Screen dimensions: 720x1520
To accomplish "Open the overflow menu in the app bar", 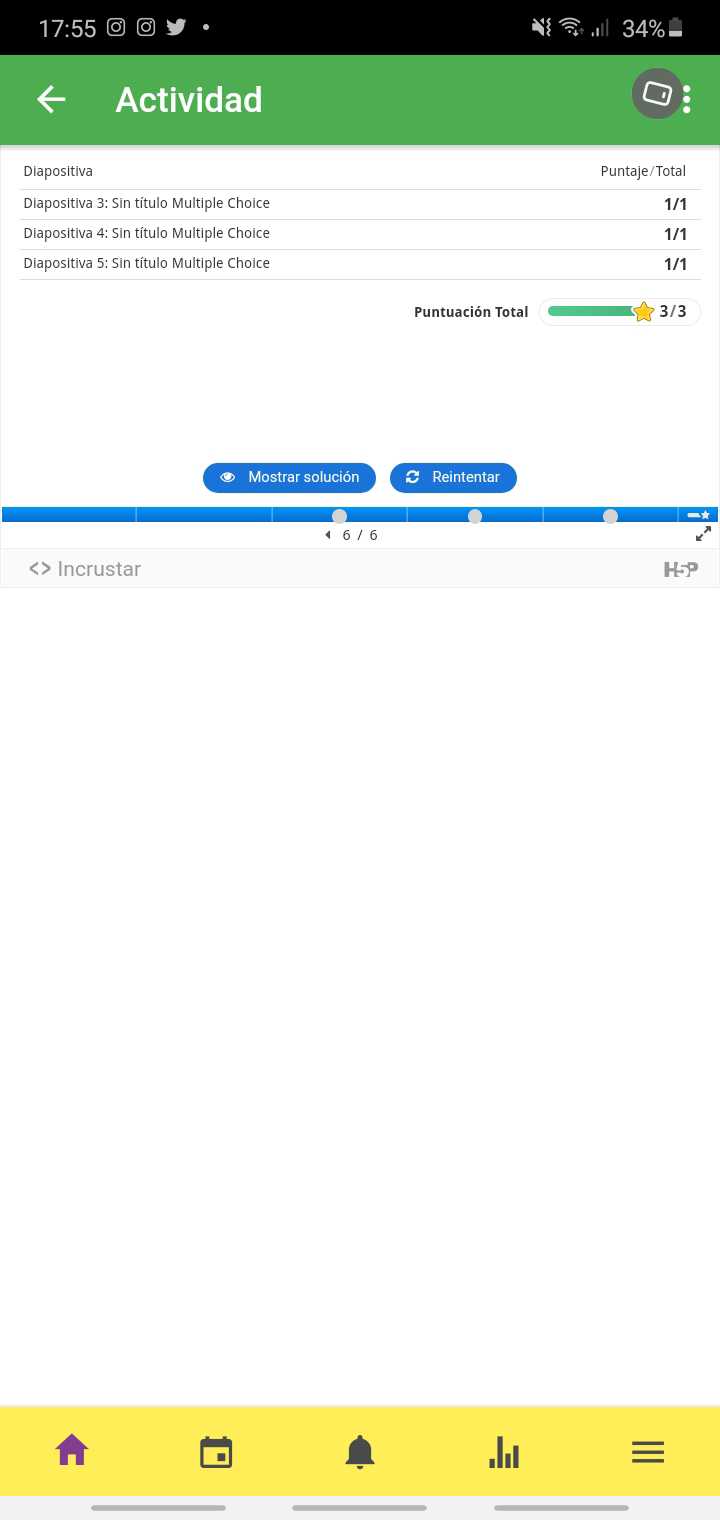I will tap(687, 99).
